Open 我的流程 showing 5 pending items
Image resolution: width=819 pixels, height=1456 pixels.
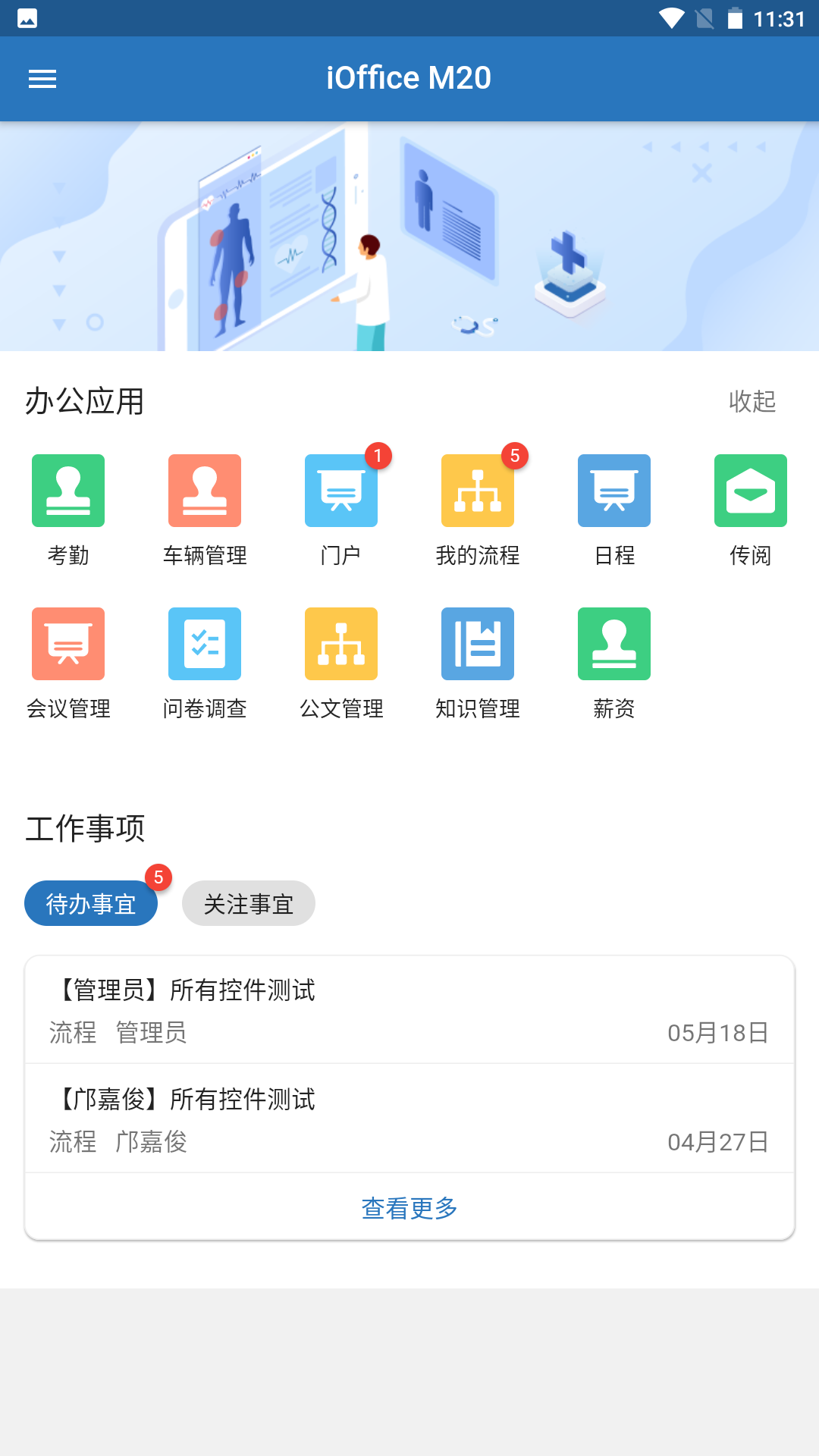477,490
